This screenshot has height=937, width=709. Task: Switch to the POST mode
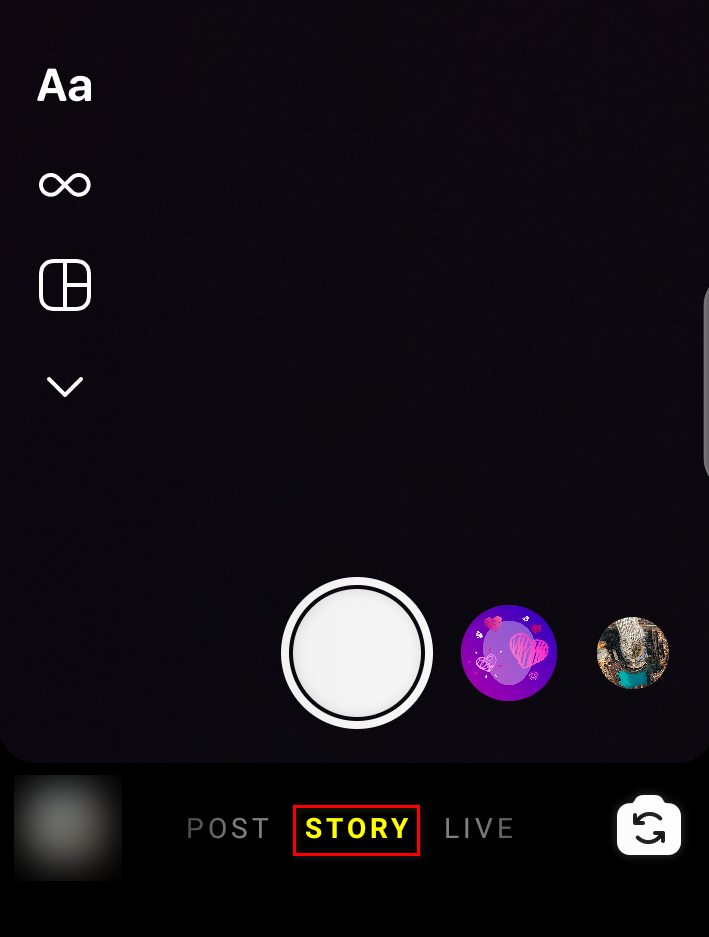click(228, 829)
